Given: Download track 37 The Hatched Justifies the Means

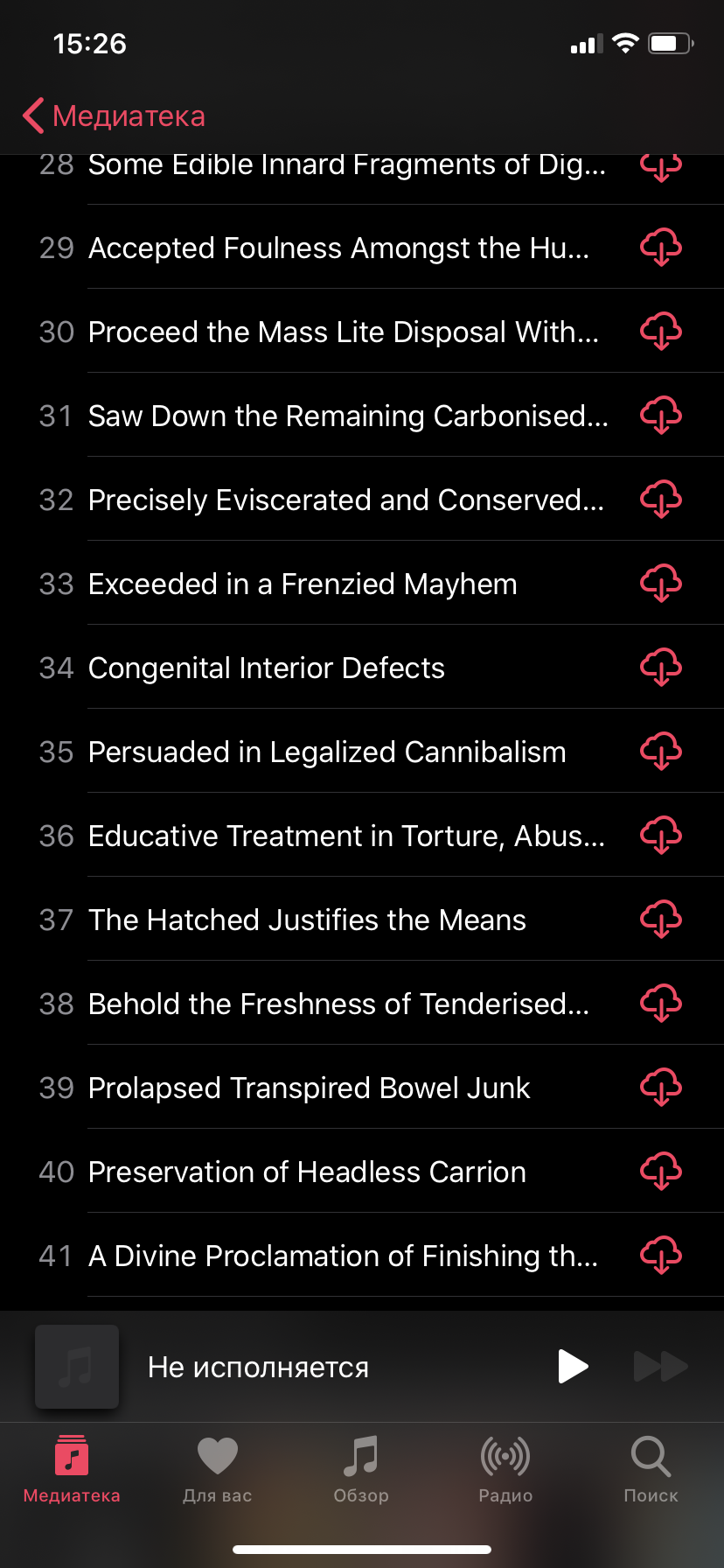Looking at the screenshot, I should [660, 920].
